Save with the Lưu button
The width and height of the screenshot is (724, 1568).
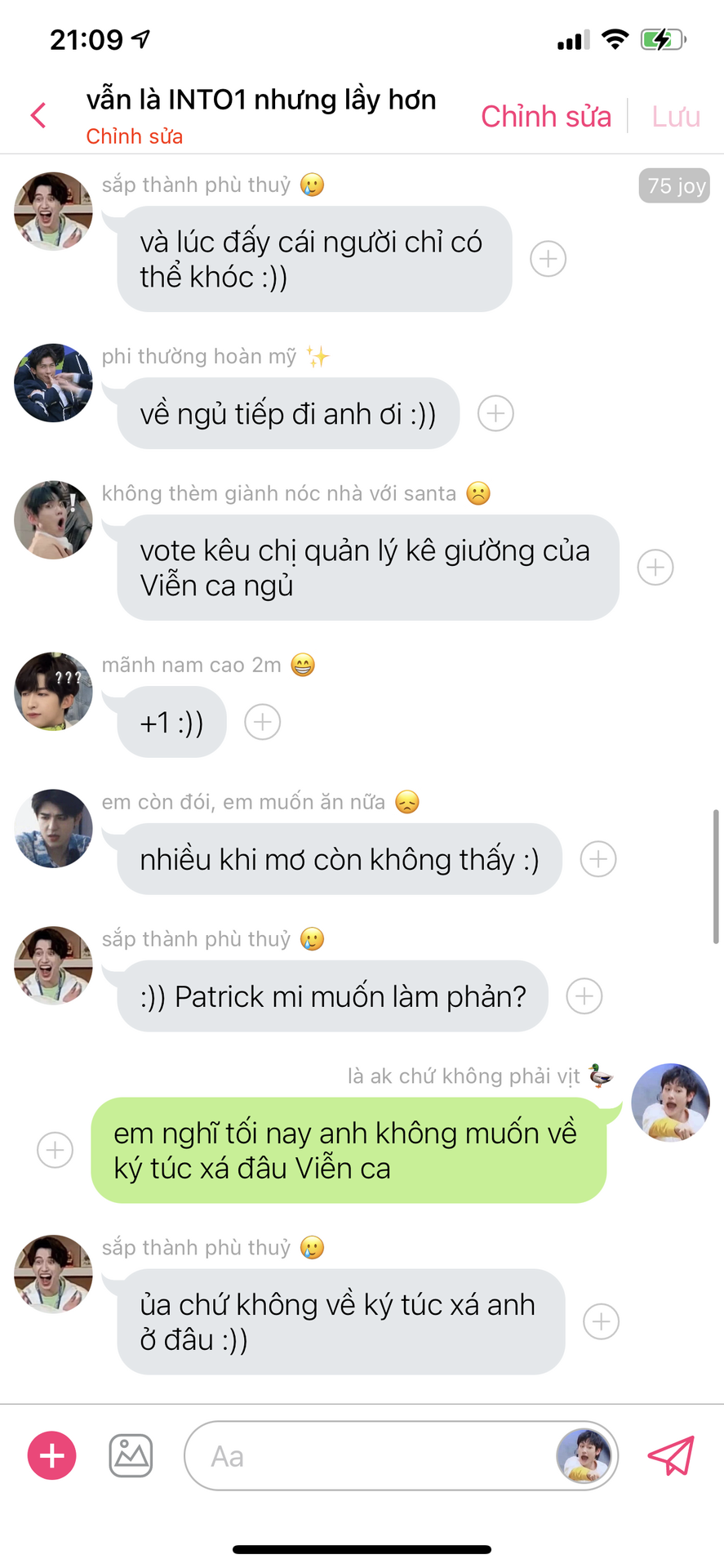pyautogui.click(x=675, y=116)
